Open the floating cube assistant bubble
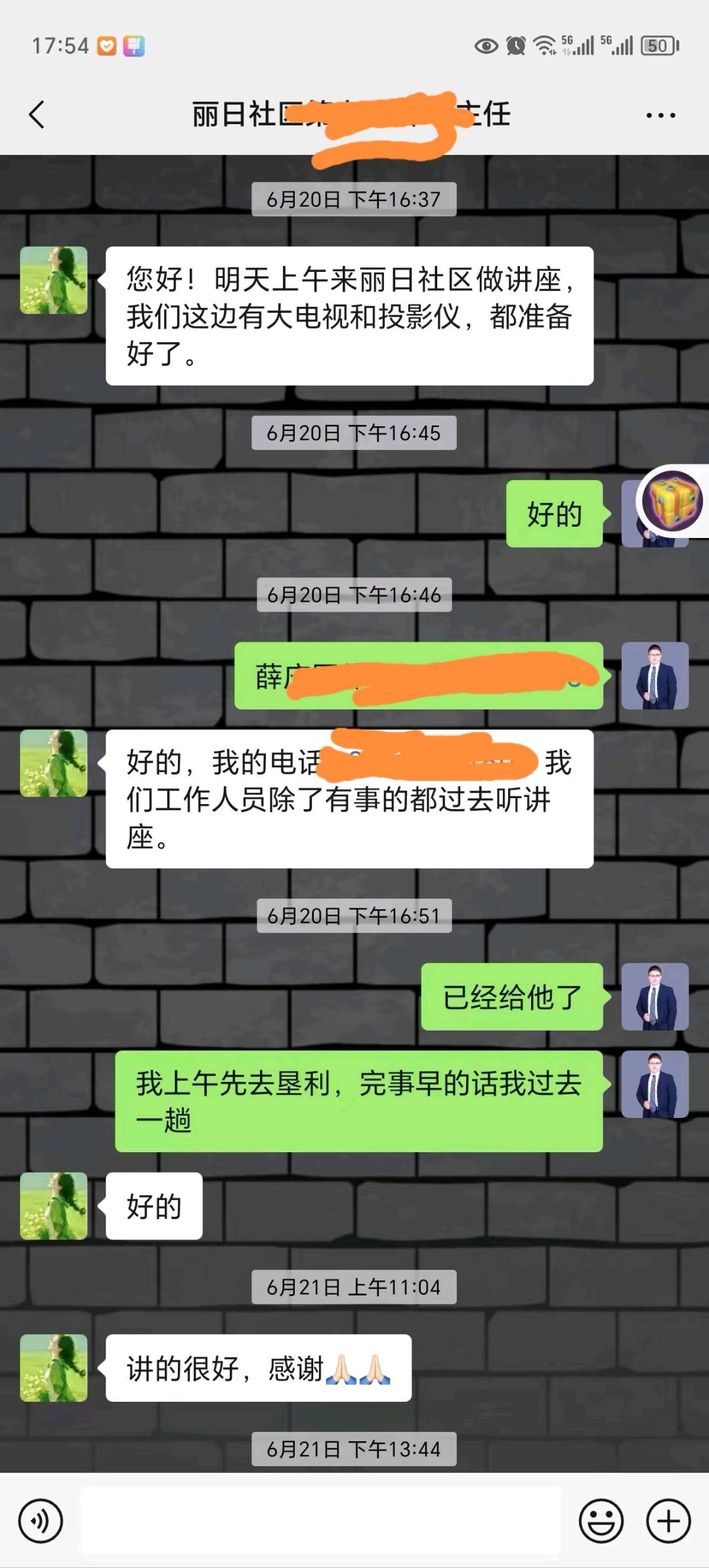Screen dimensions: 709x1568 (672, 501)
